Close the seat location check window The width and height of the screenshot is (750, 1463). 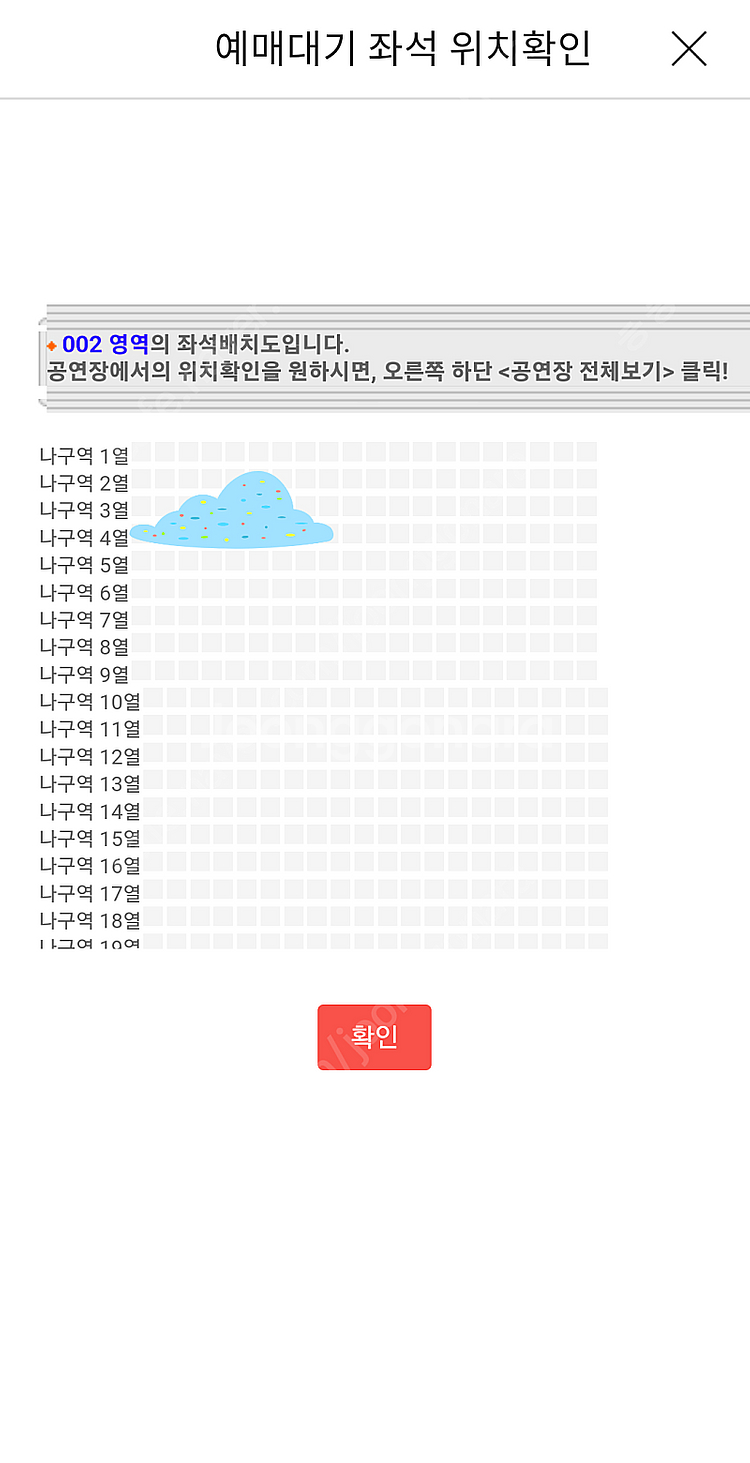point(688,48)
